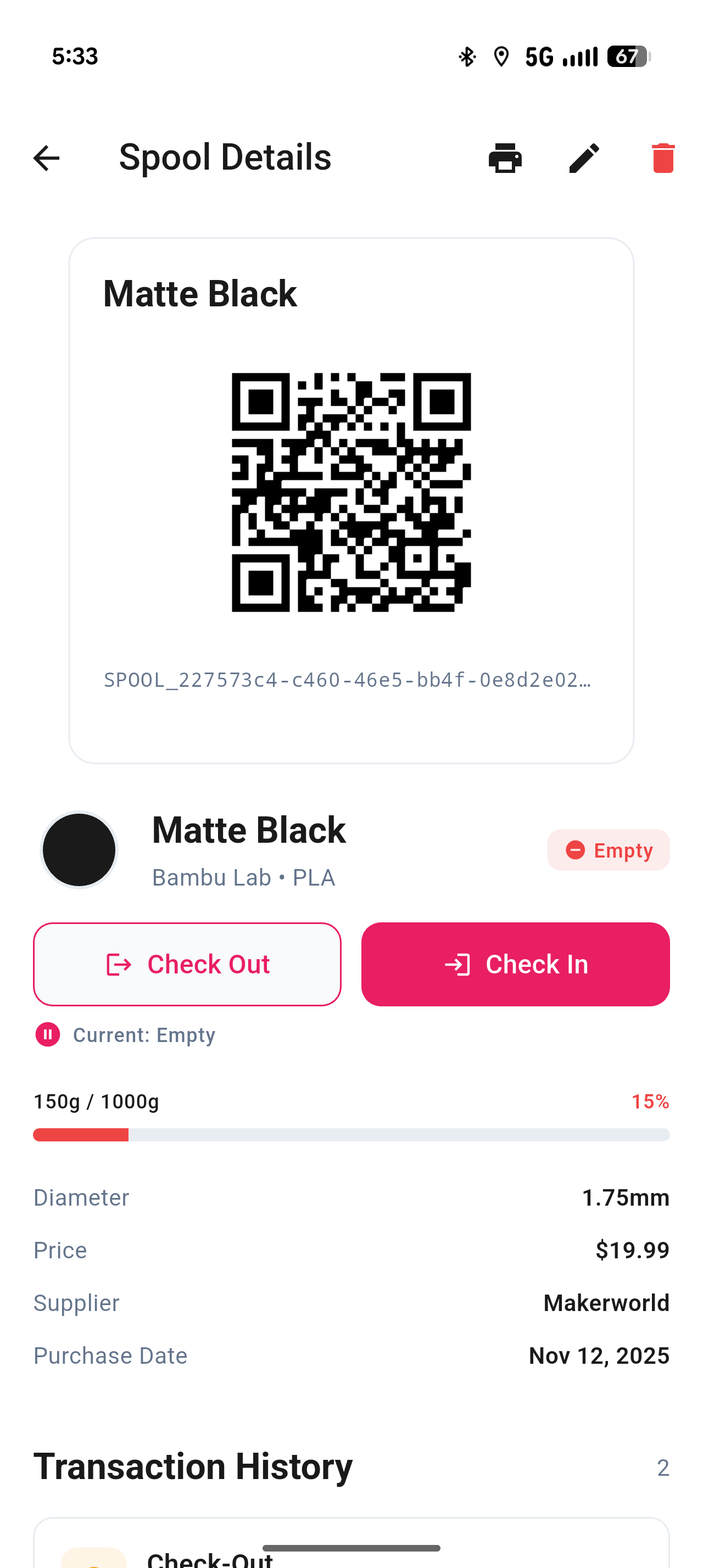Tap the Empty status badge

coord(609,850)
